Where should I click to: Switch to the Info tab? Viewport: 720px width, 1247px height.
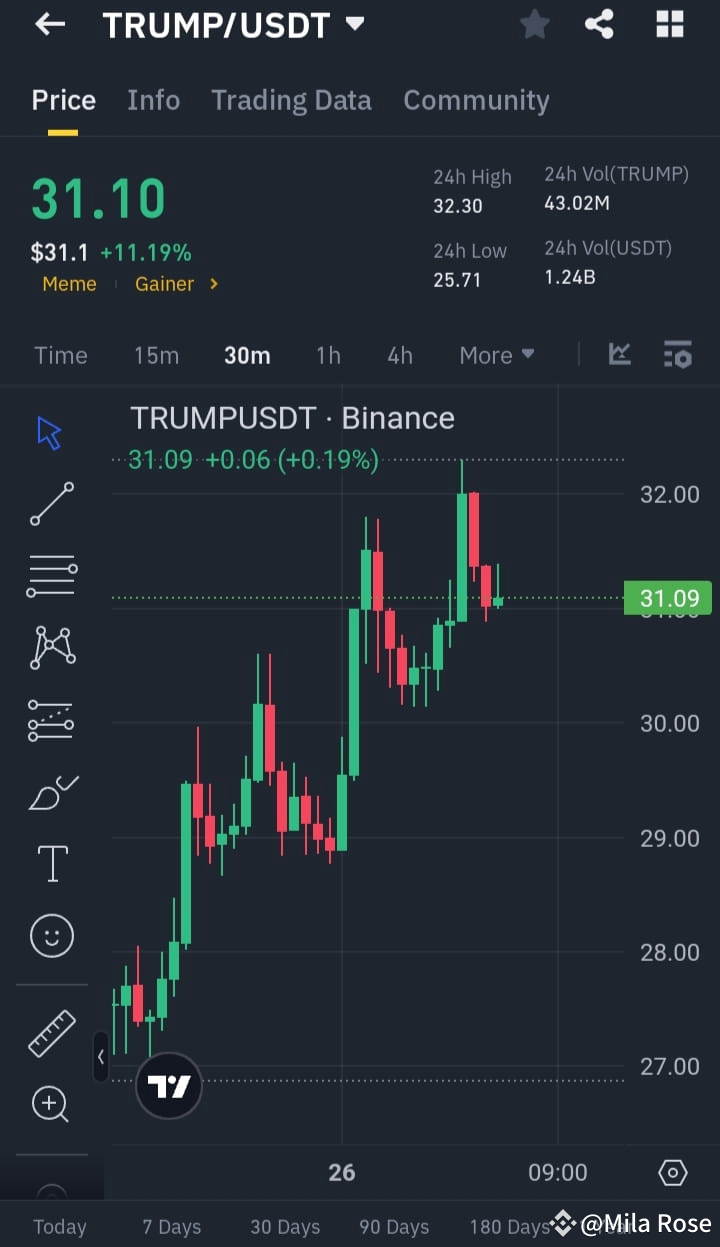(153, 100)
